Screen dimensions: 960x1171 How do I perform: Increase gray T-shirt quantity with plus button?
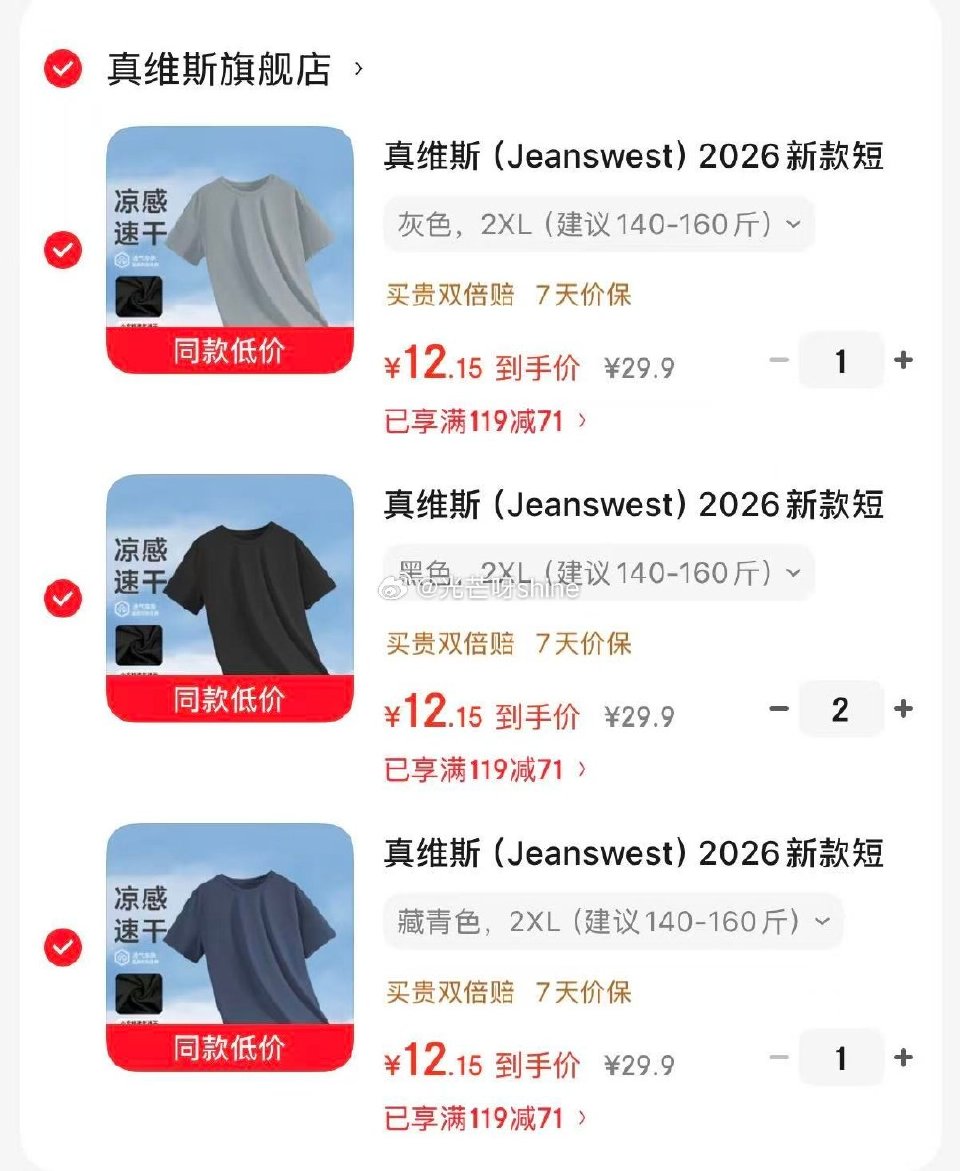point(902,361)
